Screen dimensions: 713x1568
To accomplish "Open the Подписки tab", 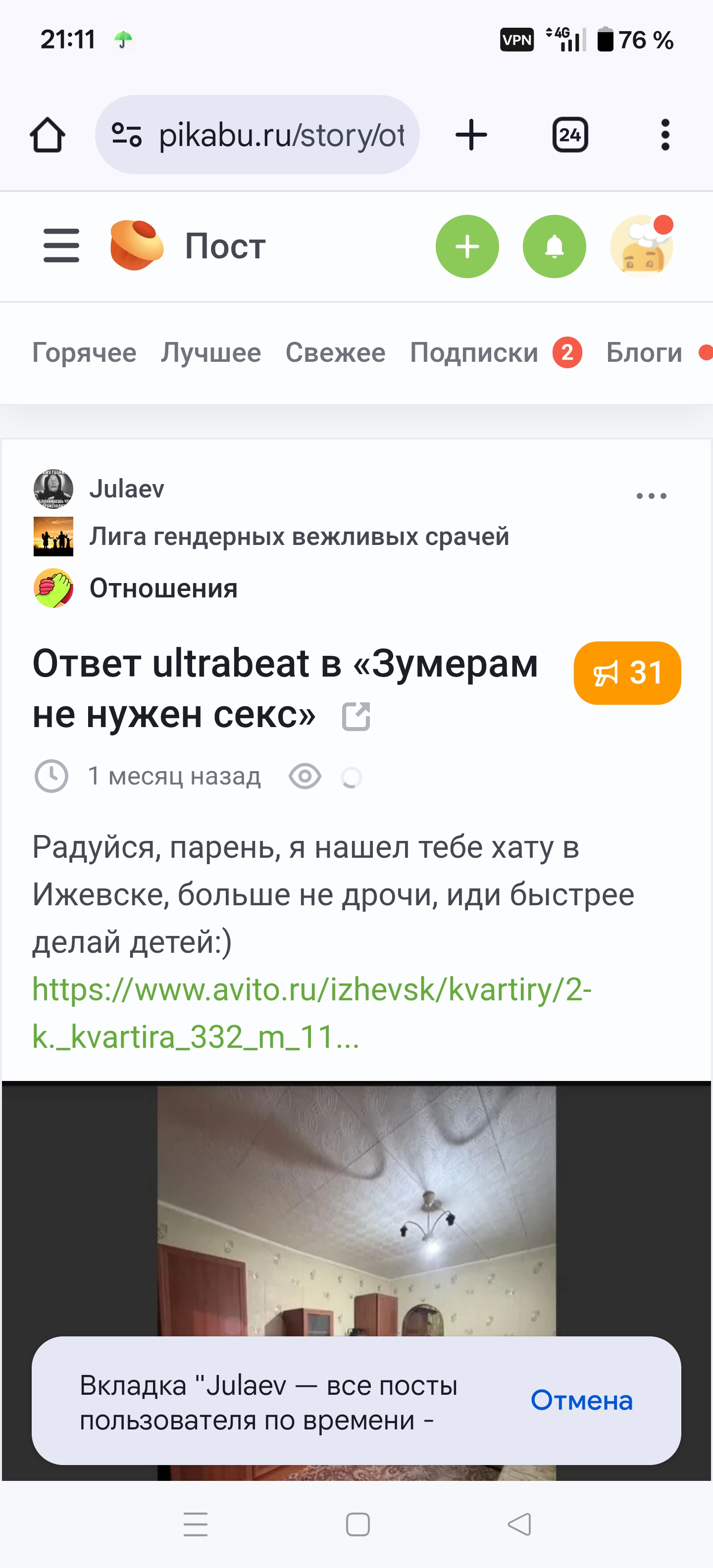I will (x=474, y=352).
